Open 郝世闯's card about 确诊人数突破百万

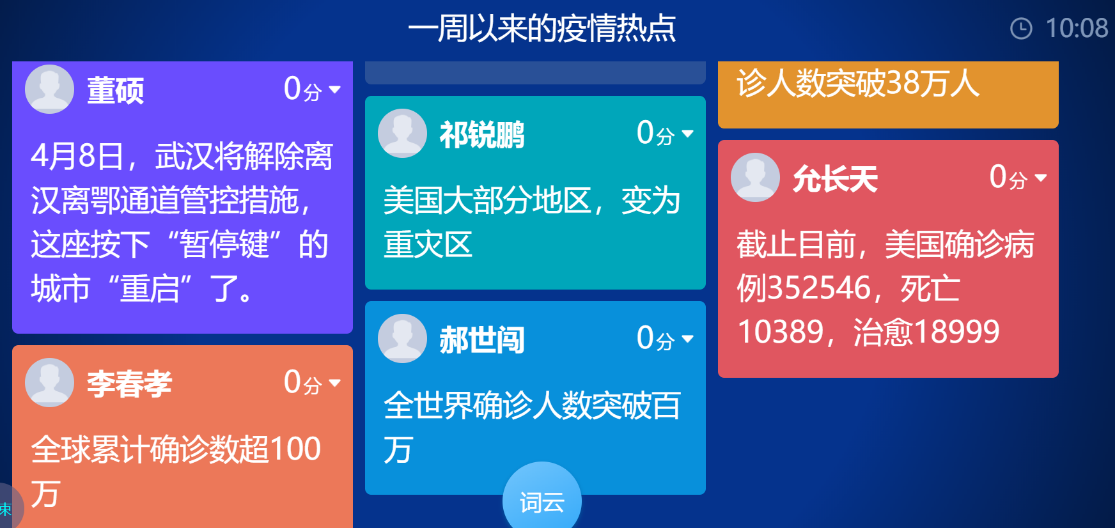click(x=534, y=427)
